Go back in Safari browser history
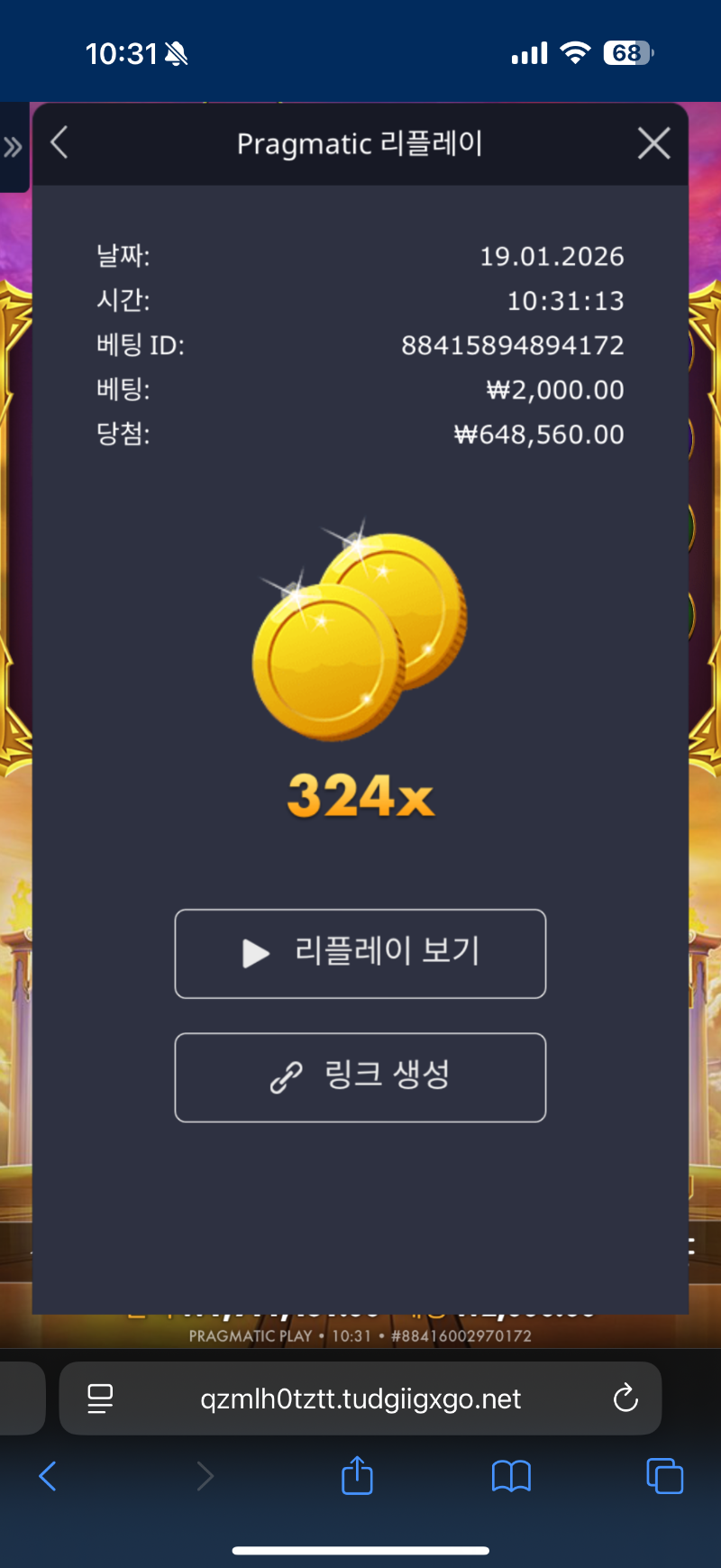This screenshot has width=721, height=1568. coord(49,1477)
